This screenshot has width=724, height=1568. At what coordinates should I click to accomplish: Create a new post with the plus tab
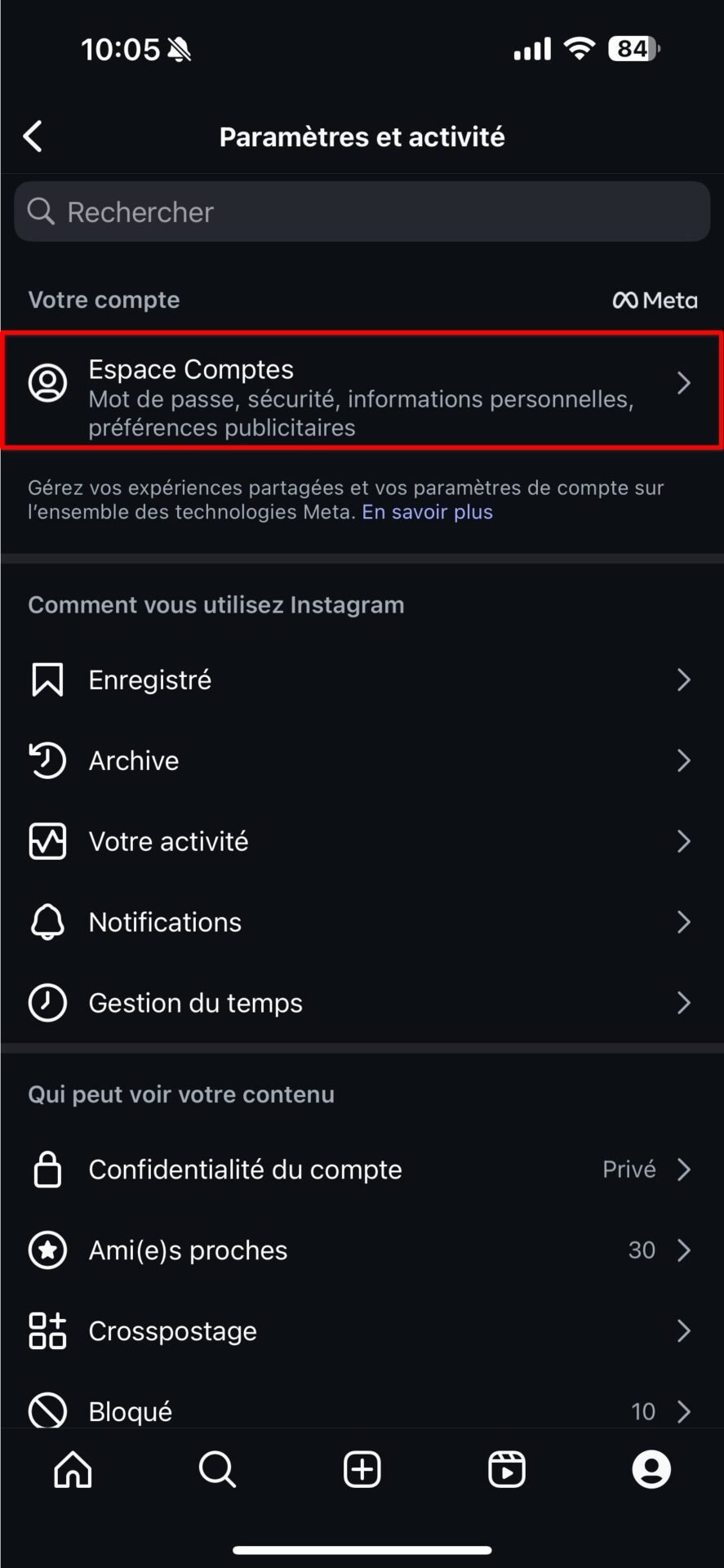(x=362, y=1469)
